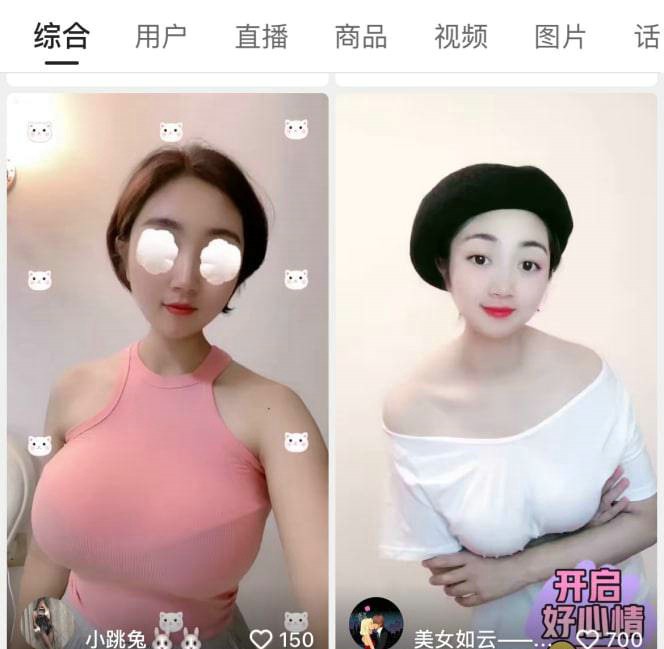
Task: Like 小跳兔's video with 150 likes
Action: tap(261, 638)
